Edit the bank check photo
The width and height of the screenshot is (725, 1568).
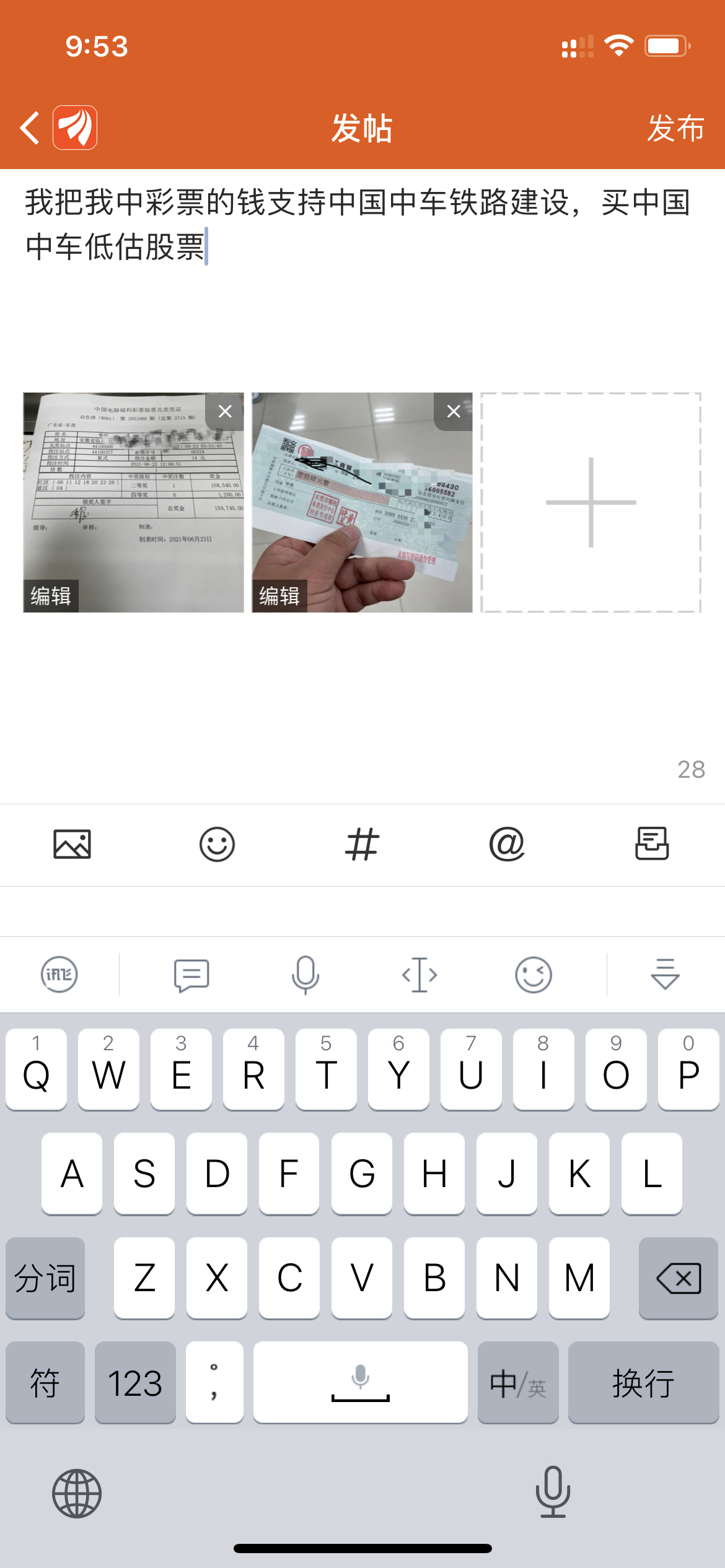click(279, 596)
